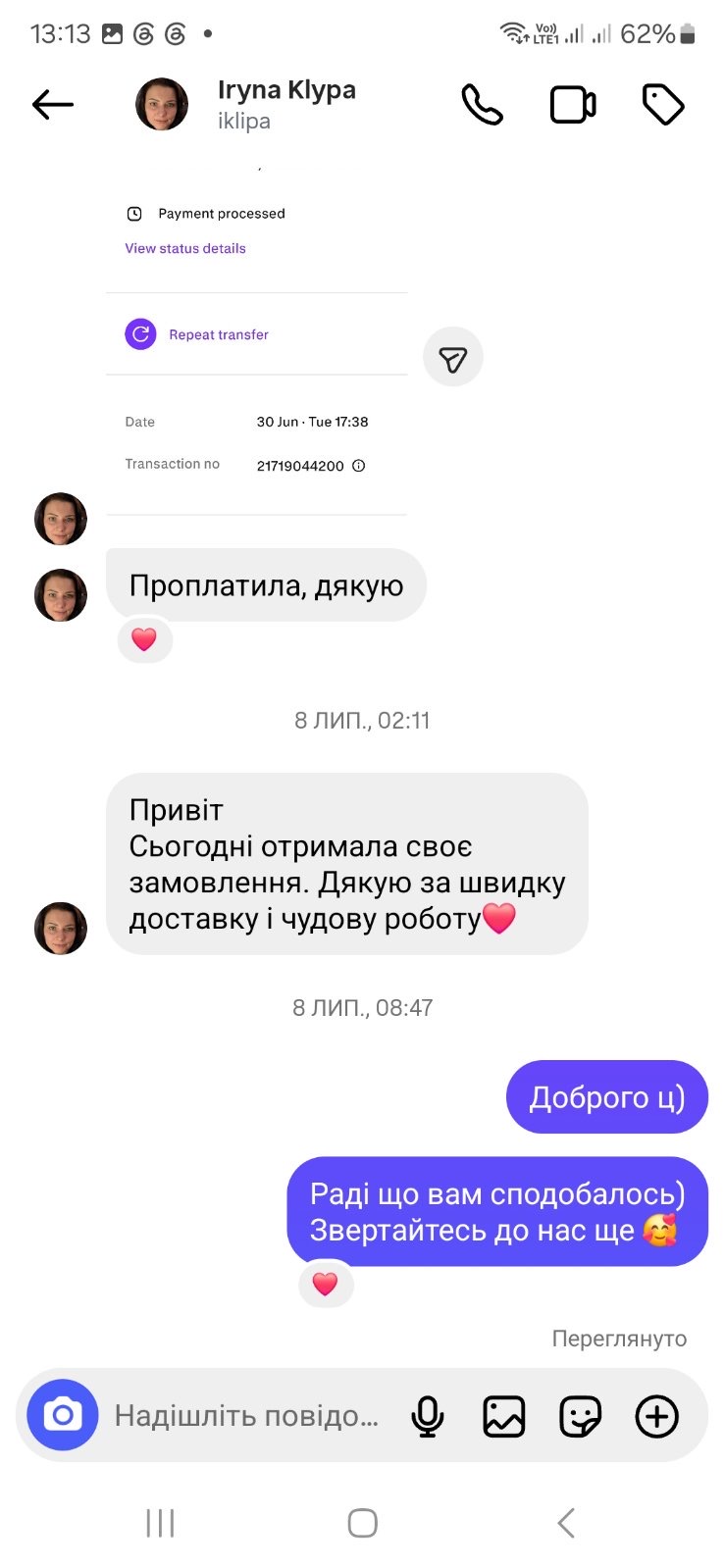View heart reaction under 'Раді що вам сподобалось'

pos(326,1284)
